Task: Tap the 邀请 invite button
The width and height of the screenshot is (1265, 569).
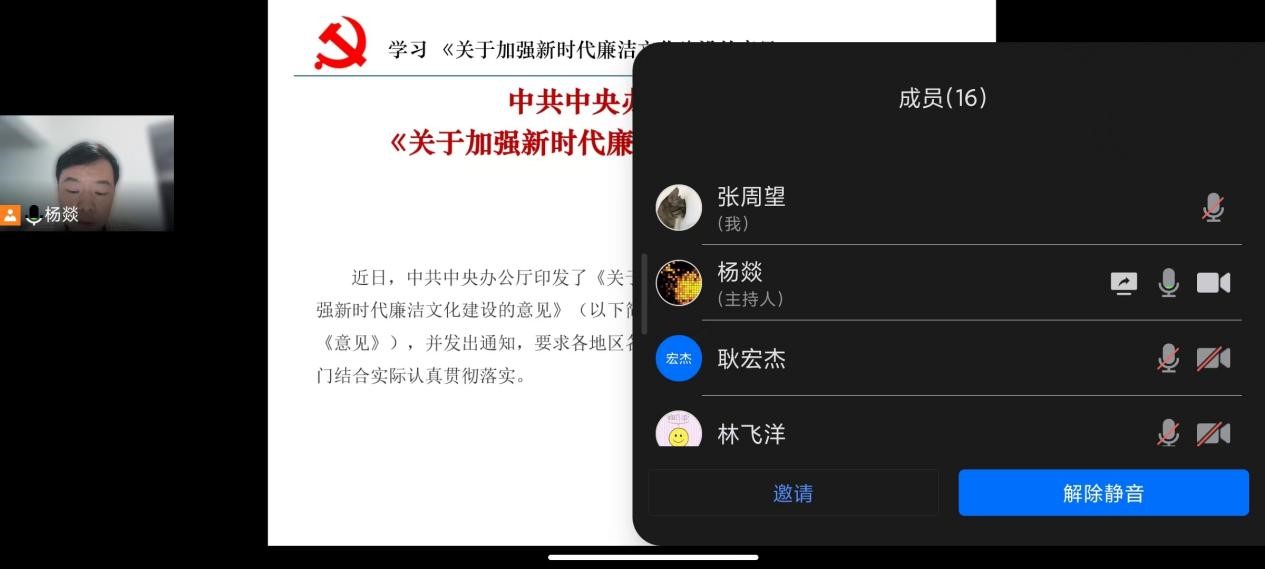Action: click(x=793, y=493)
